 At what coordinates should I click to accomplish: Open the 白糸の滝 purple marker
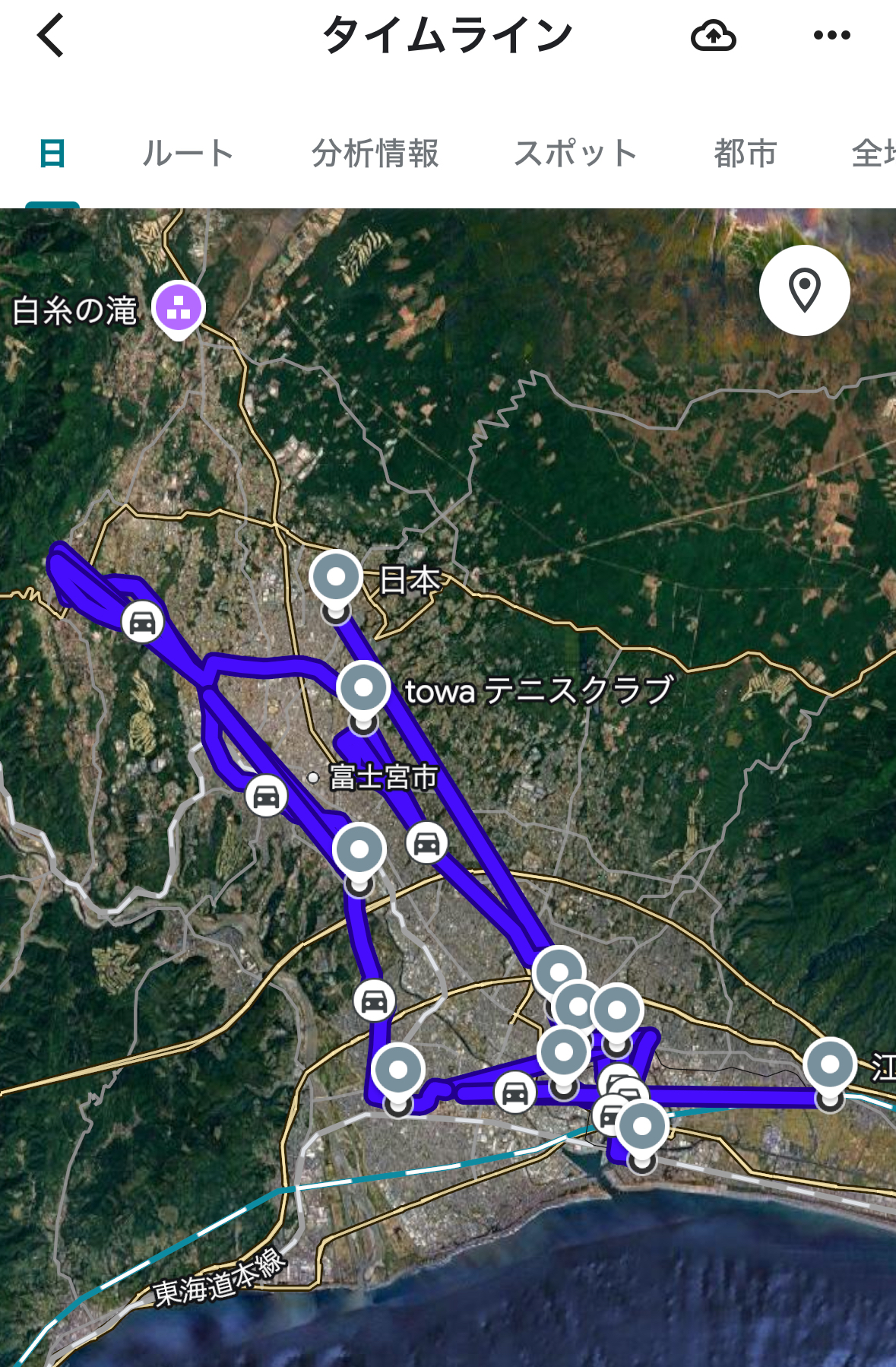[x=179, y=309]
